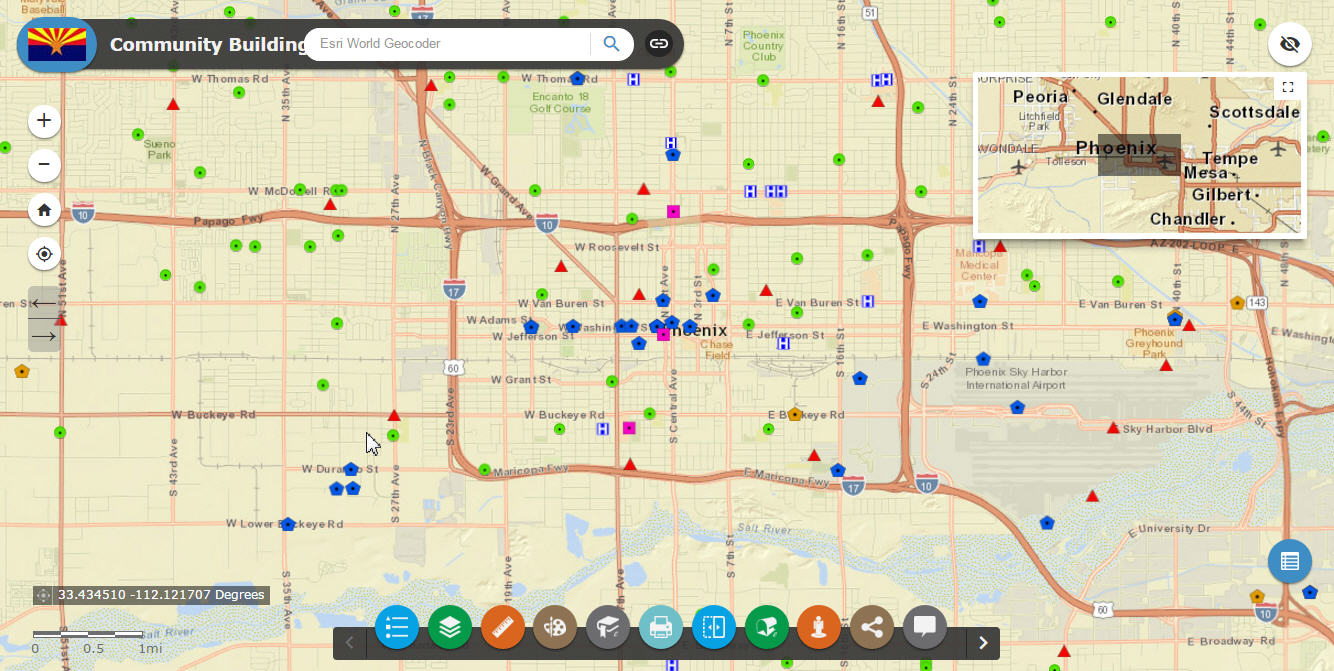Locate my current position
The height and width of the screenshot is (671, 1334).
coord(44,254)
